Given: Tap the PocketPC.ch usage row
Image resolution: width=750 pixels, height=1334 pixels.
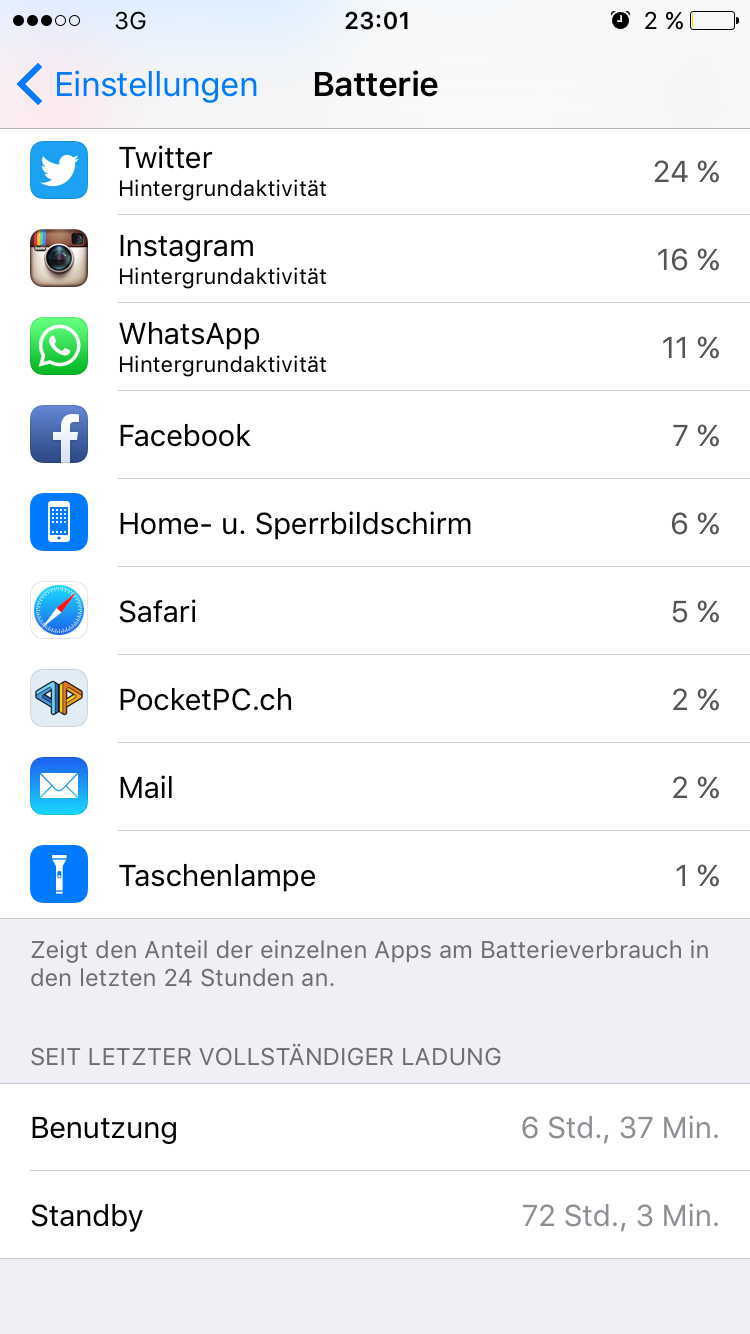Looking at the screenshot, I should coord(375,699).
